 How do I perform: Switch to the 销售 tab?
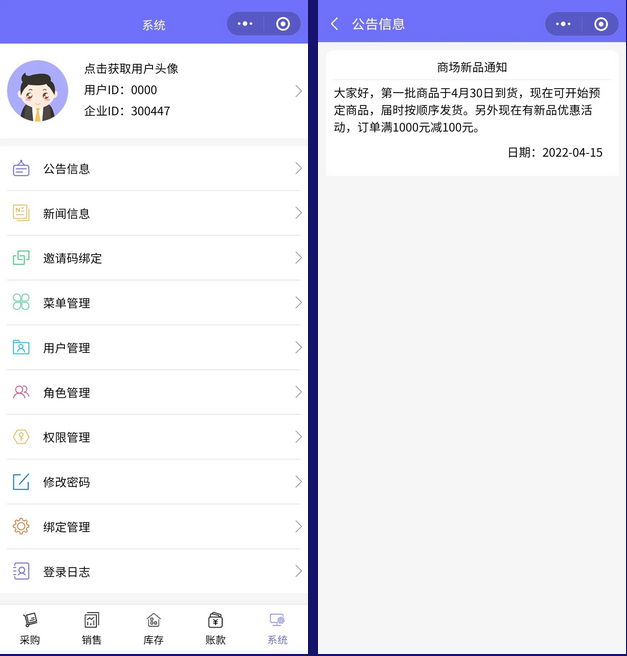coord(92,629)
